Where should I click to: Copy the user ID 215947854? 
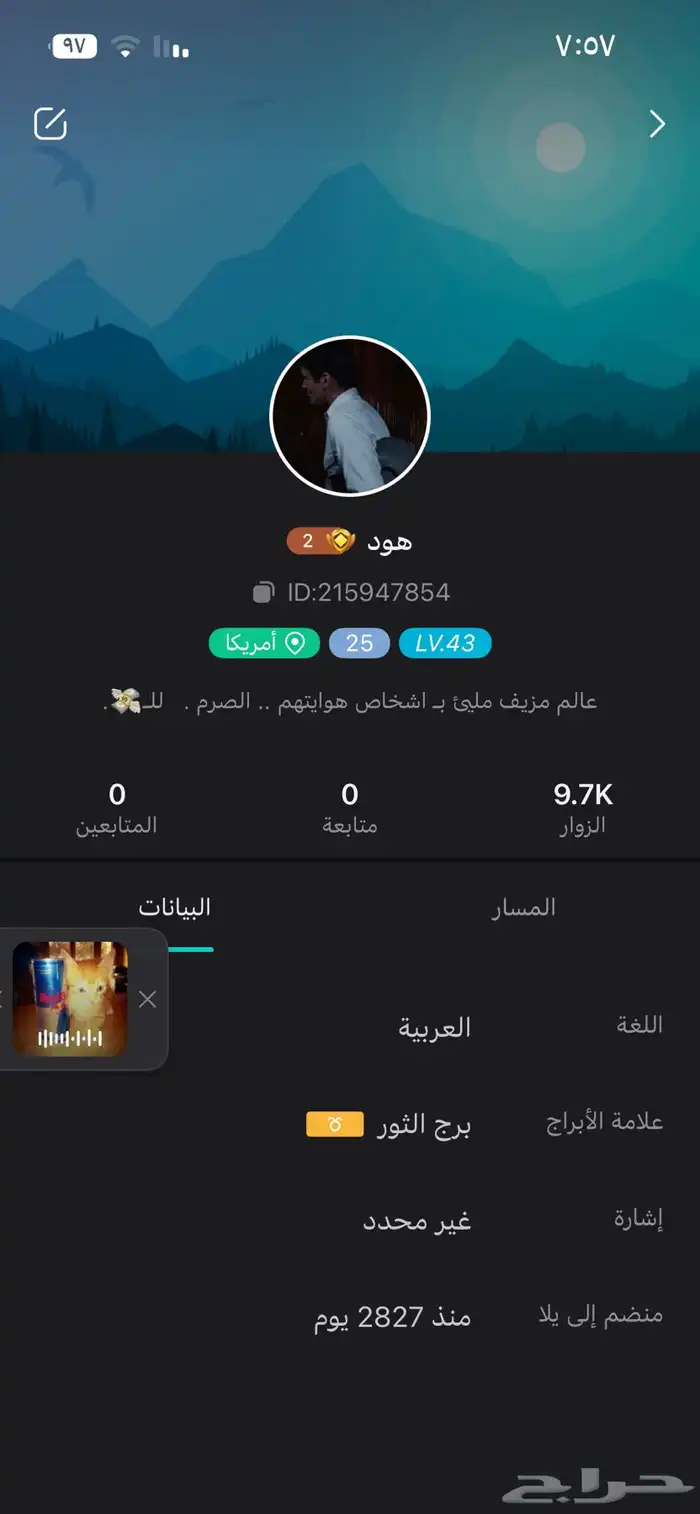[x=263, y=593]
